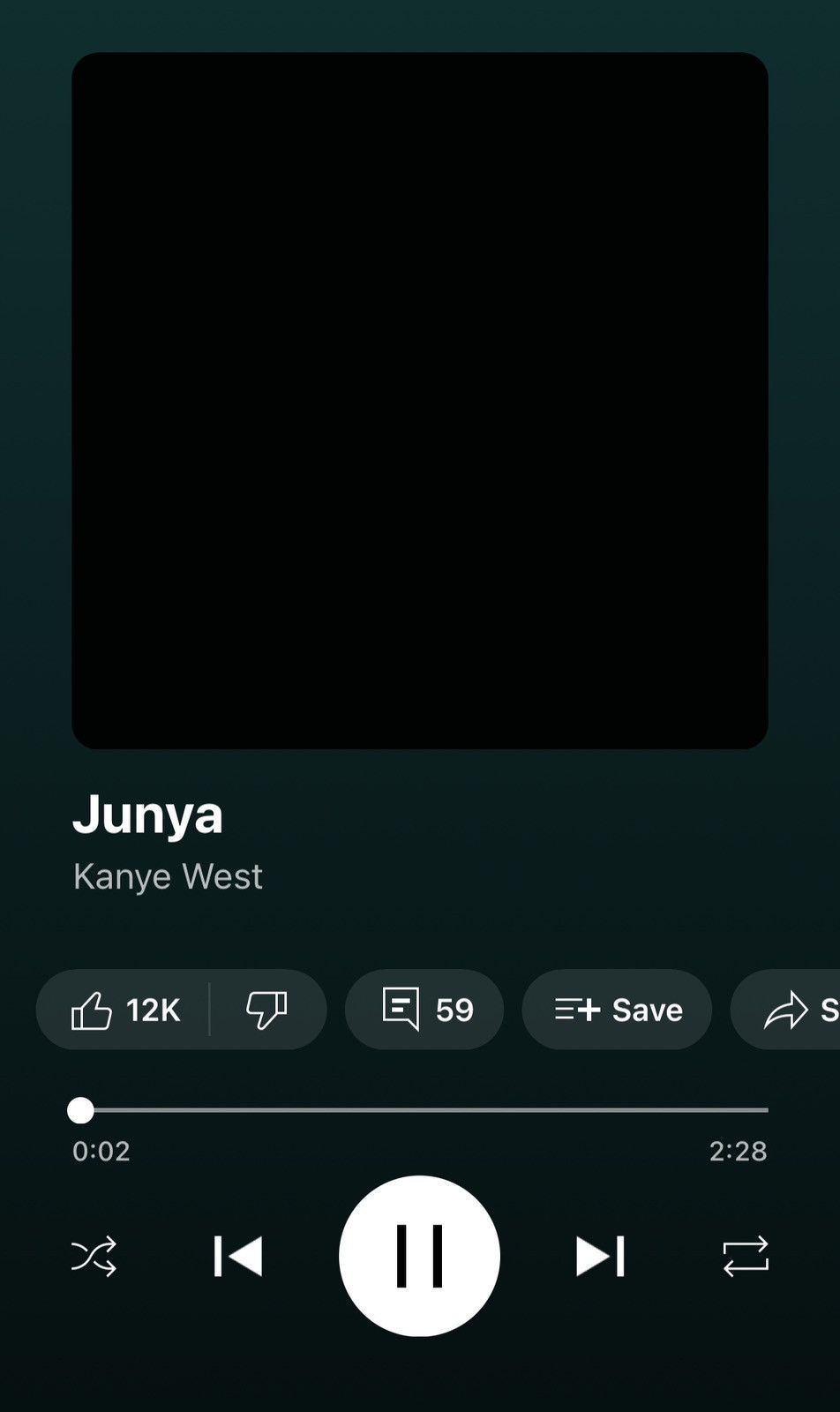Skip to the next track

click(x=601, y=1256)
